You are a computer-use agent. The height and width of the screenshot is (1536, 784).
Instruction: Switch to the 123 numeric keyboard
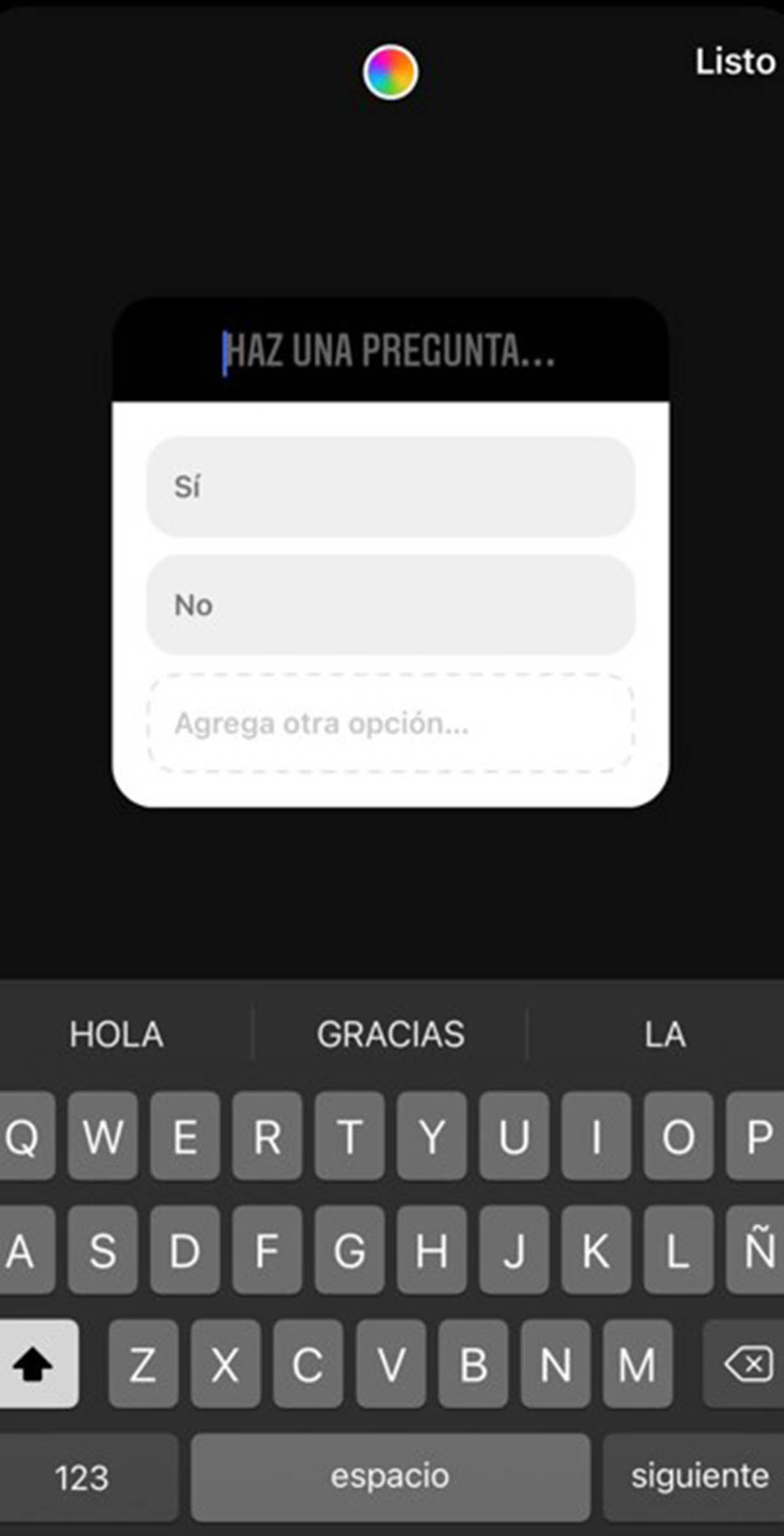point(82,1478)
